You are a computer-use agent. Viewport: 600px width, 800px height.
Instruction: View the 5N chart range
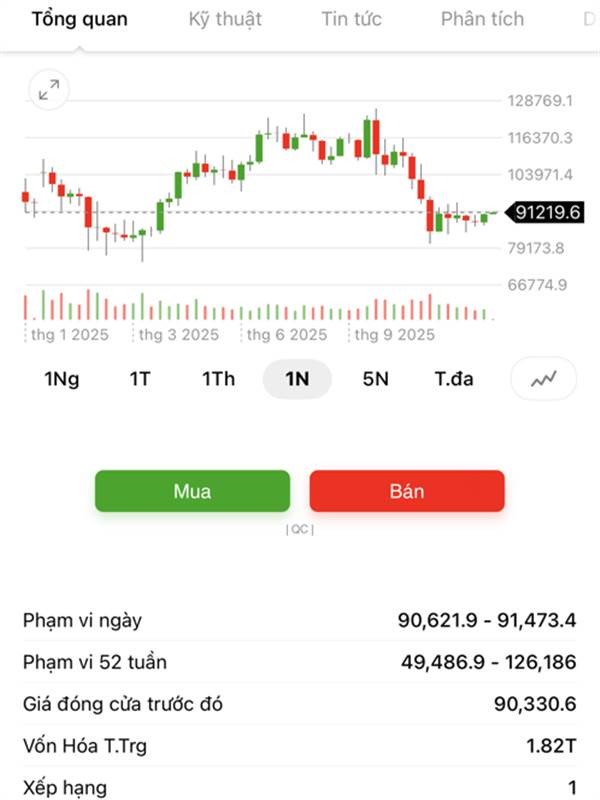375,379
